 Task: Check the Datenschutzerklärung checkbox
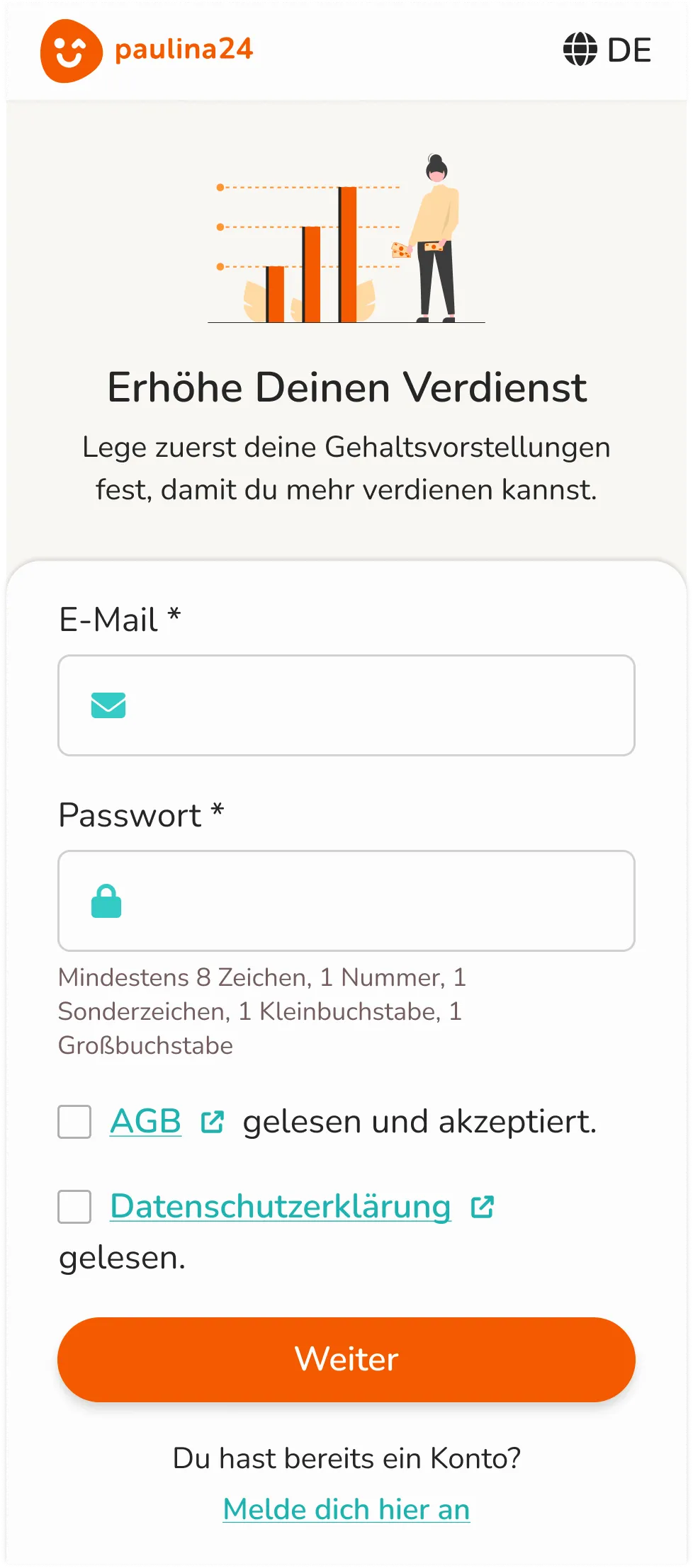pyautogui.click(x=73, y=1207)
